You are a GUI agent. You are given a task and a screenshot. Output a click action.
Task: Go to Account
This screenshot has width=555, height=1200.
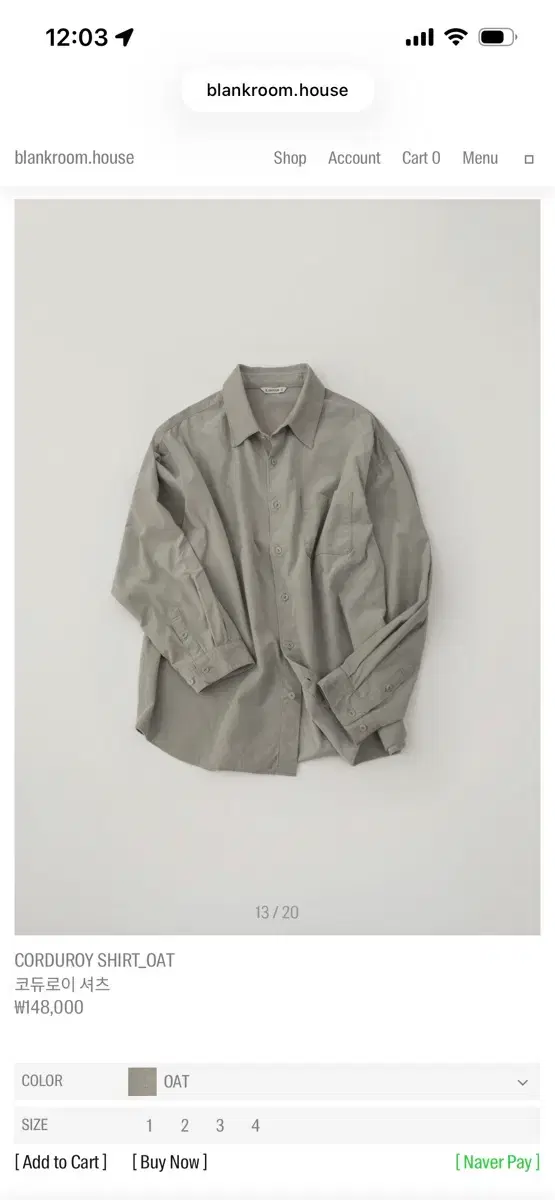pos(354,158)
